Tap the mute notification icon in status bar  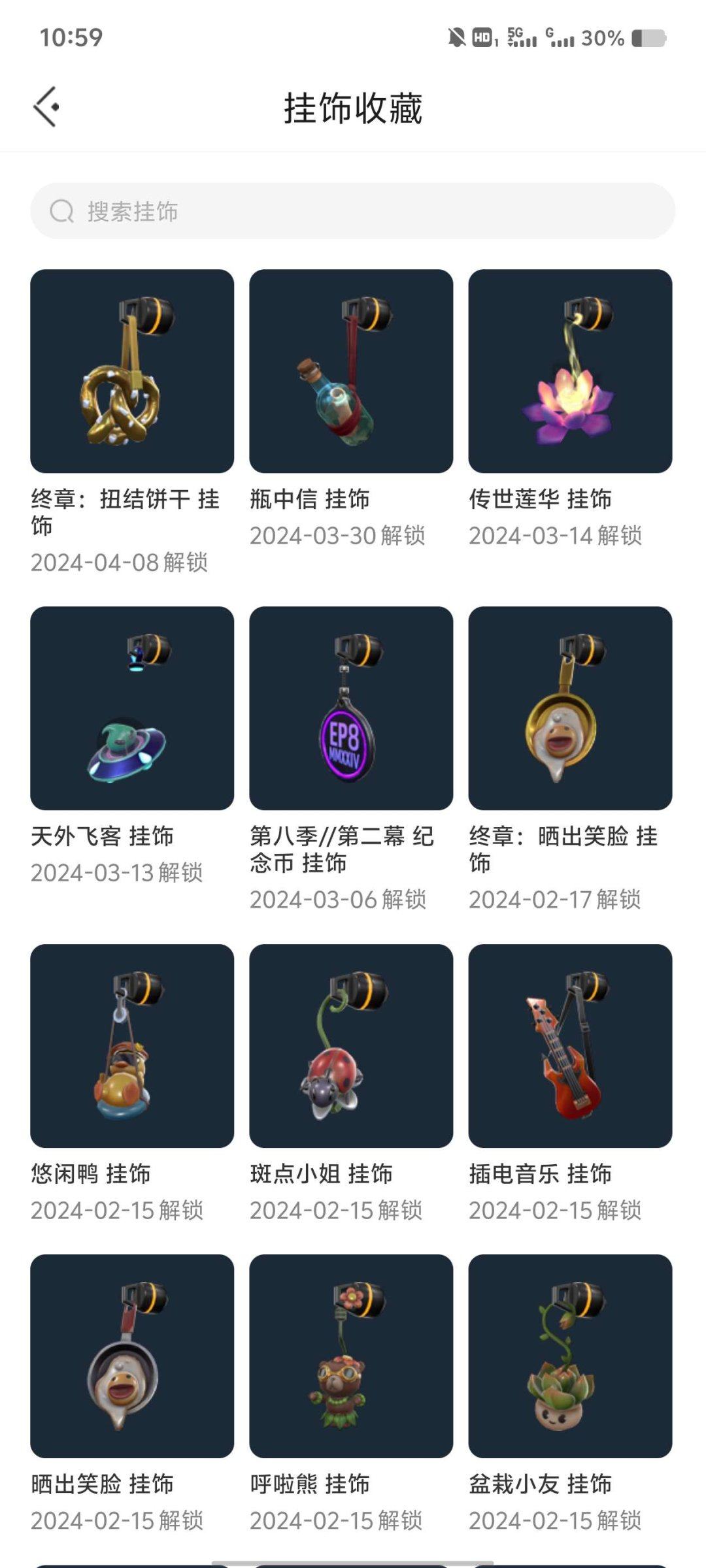pos(457,38)
